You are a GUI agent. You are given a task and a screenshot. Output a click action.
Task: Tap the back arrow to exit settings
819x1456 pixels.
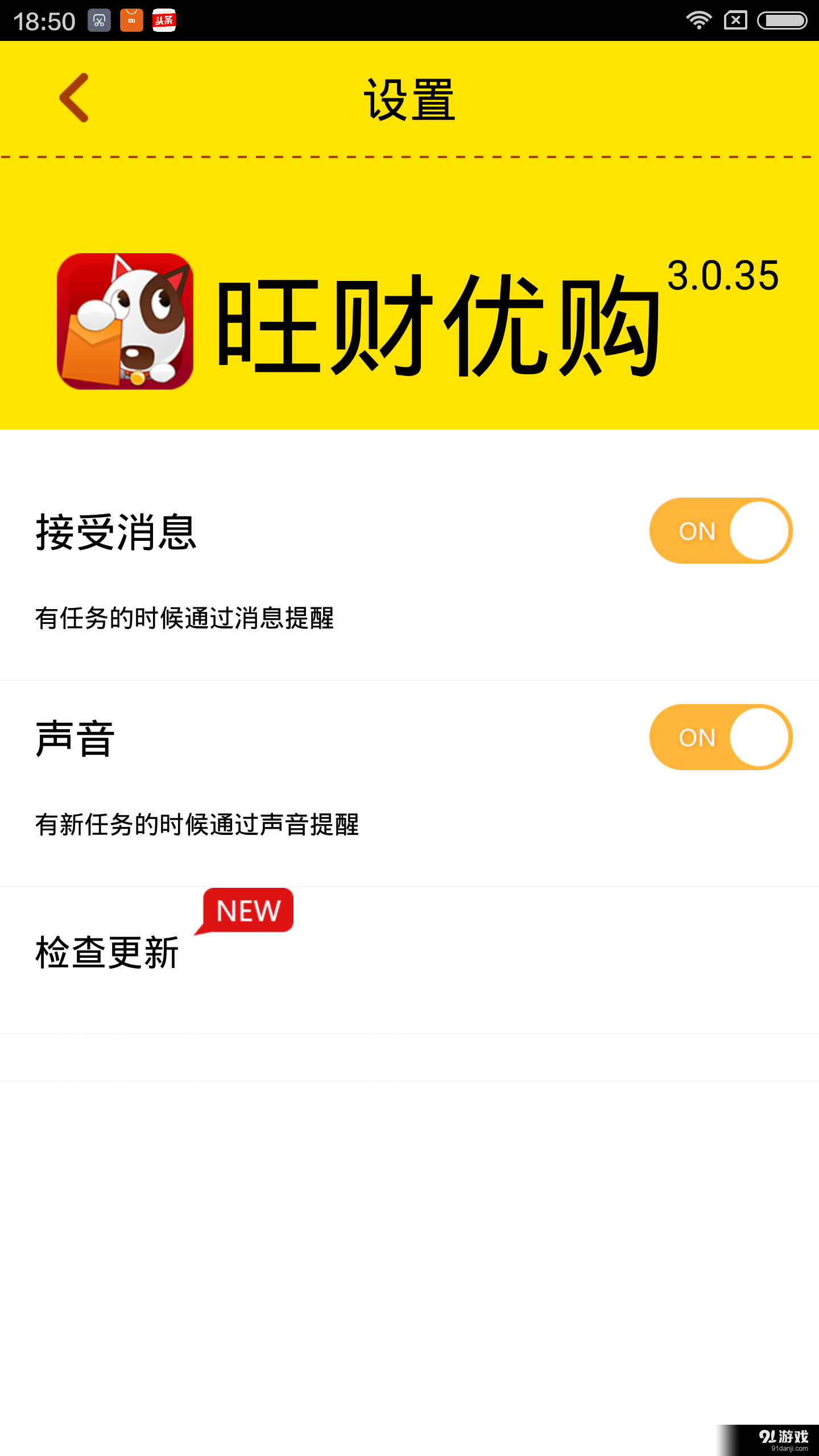pos(74,97)
